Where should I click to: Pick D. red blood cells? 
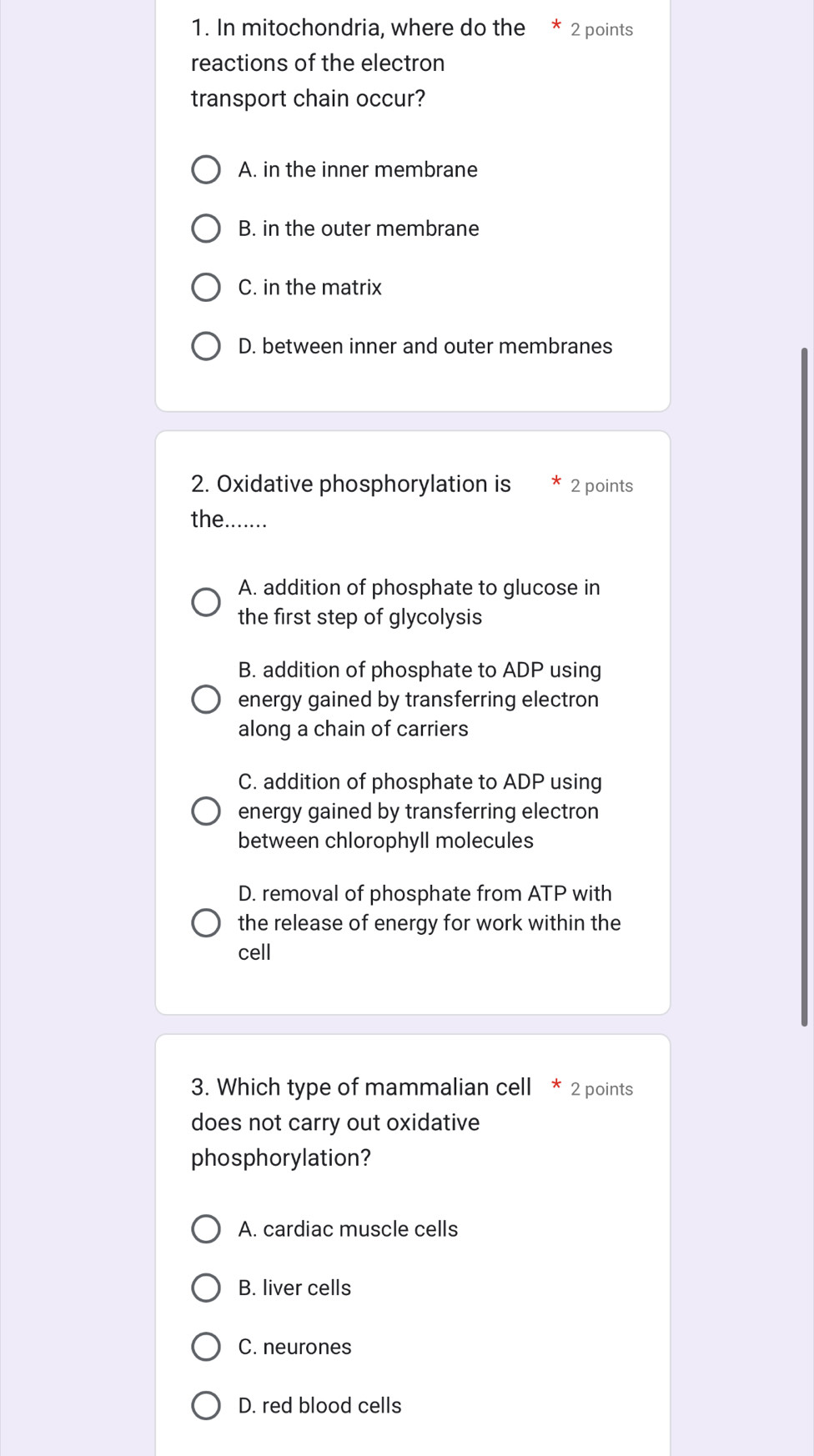(205, 1405)
